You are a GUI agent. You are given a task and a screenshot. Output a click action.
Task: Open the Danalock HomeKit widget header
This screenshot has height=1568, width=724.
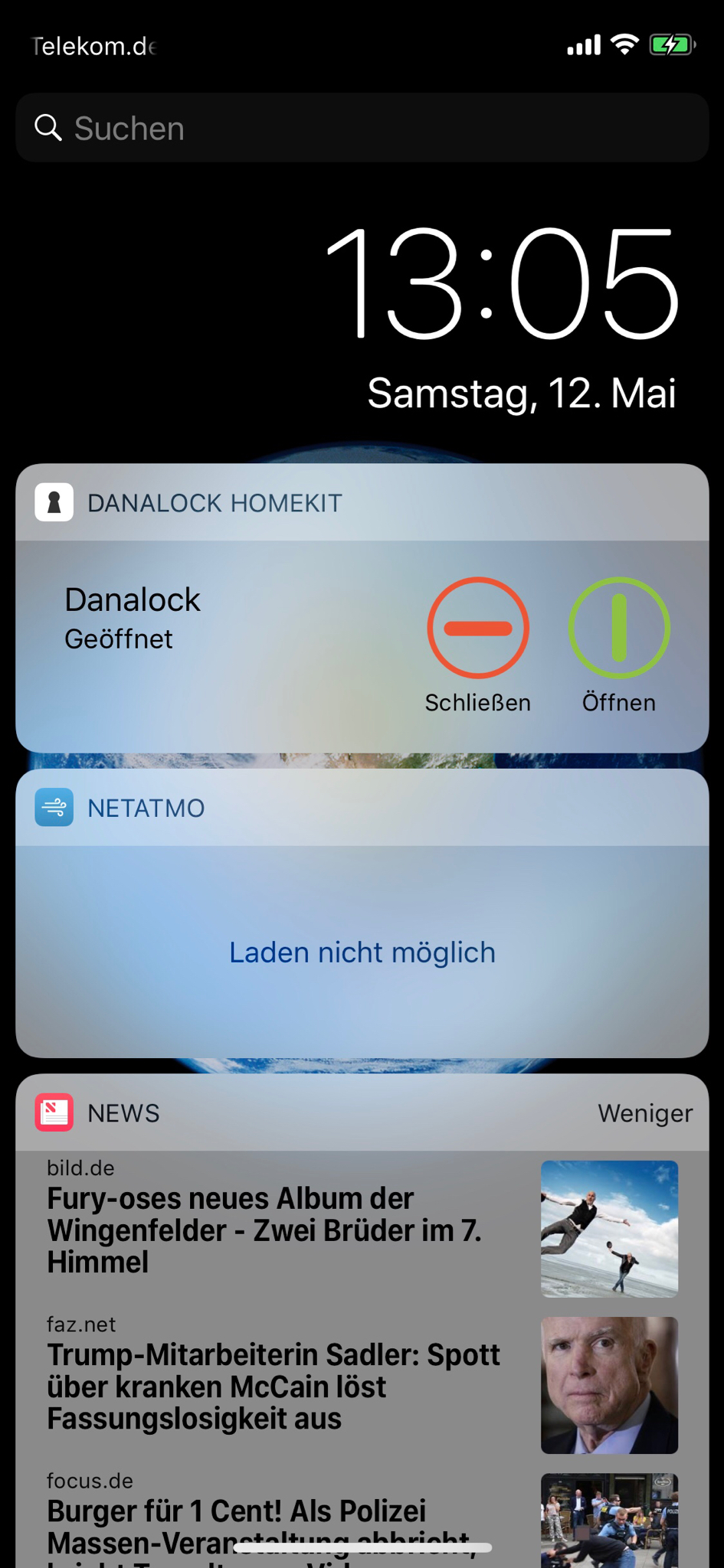click(x=215, y=503)
